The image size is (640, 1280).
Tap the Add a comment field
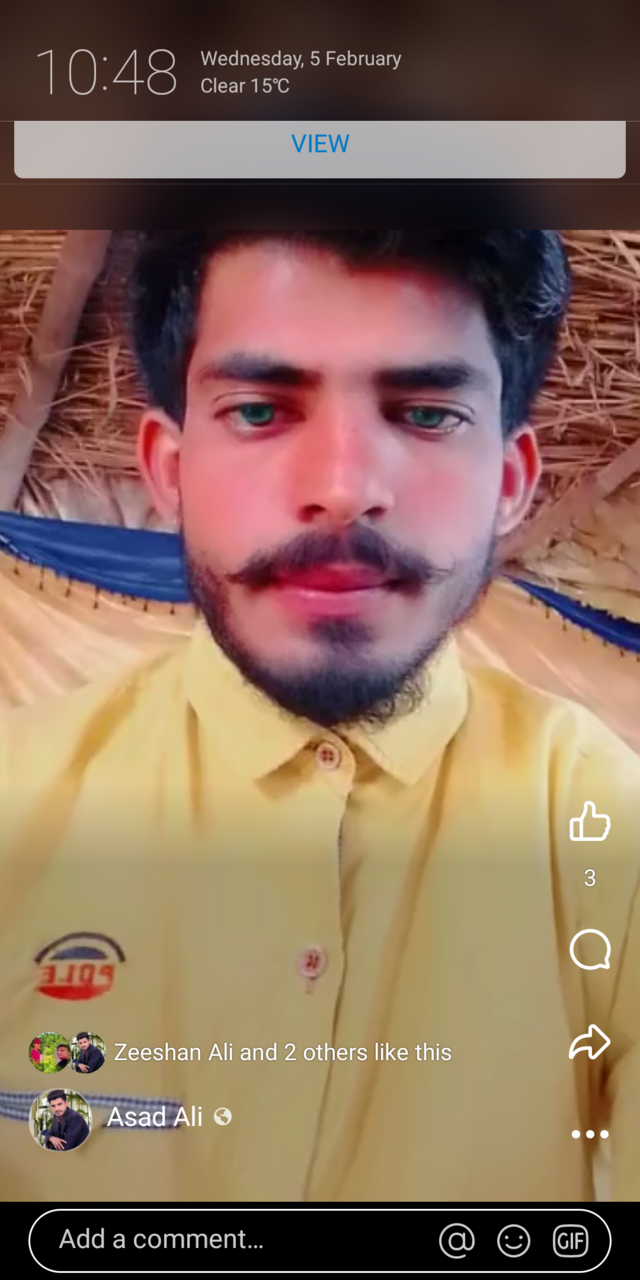[230, 1240]
